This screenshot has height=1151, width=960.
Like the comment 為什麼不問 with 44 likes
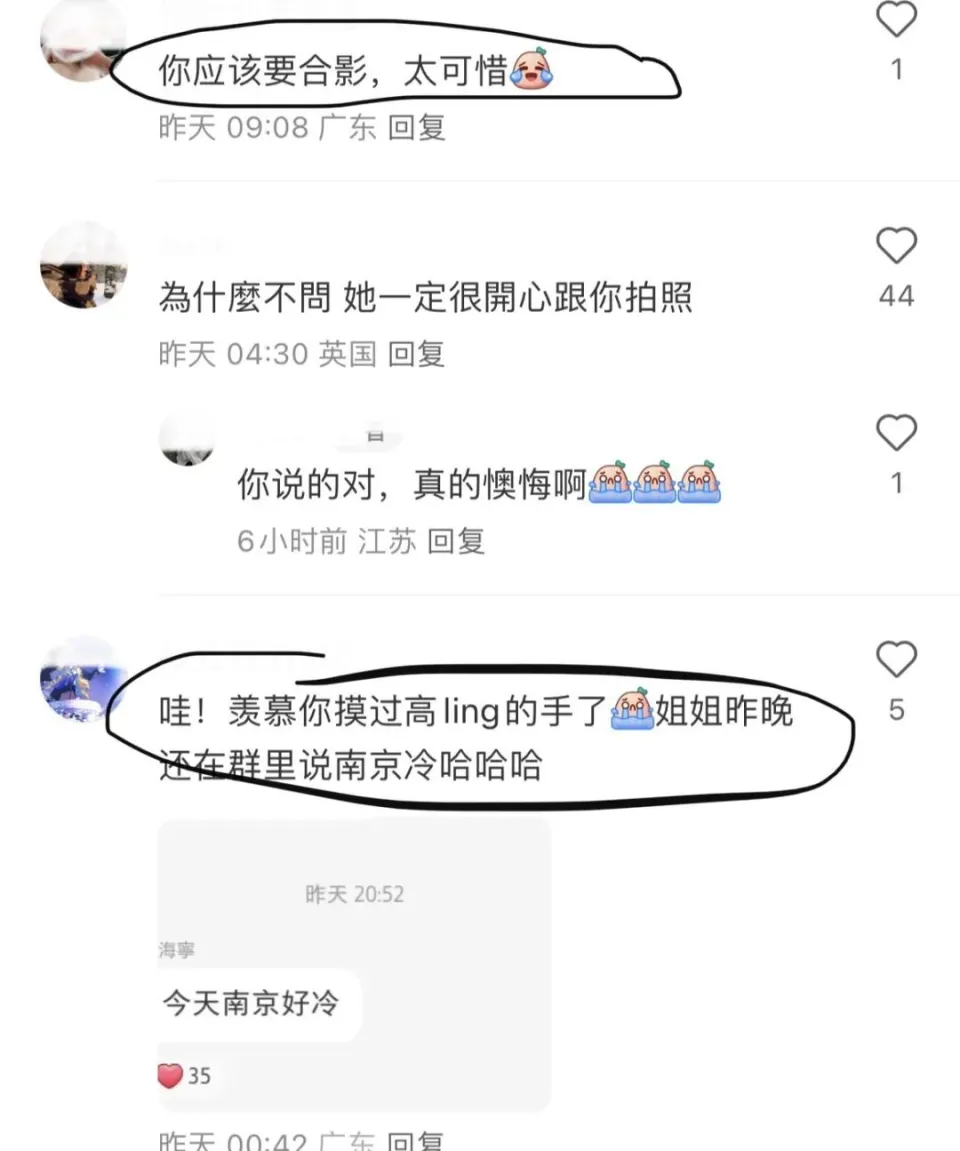(895, 246)
